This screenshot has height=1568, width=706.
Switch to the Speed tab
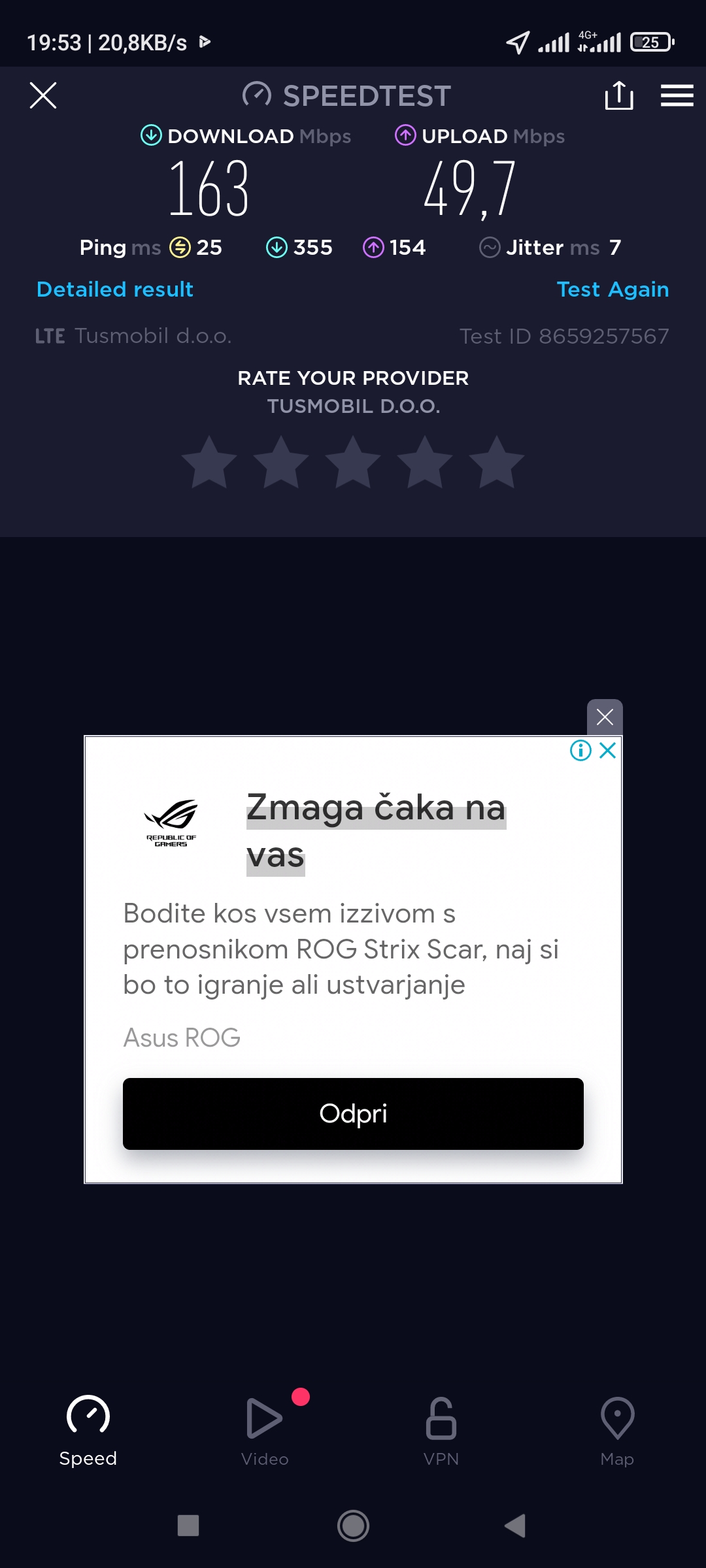pyautogui.click(x=88, y=1431)
